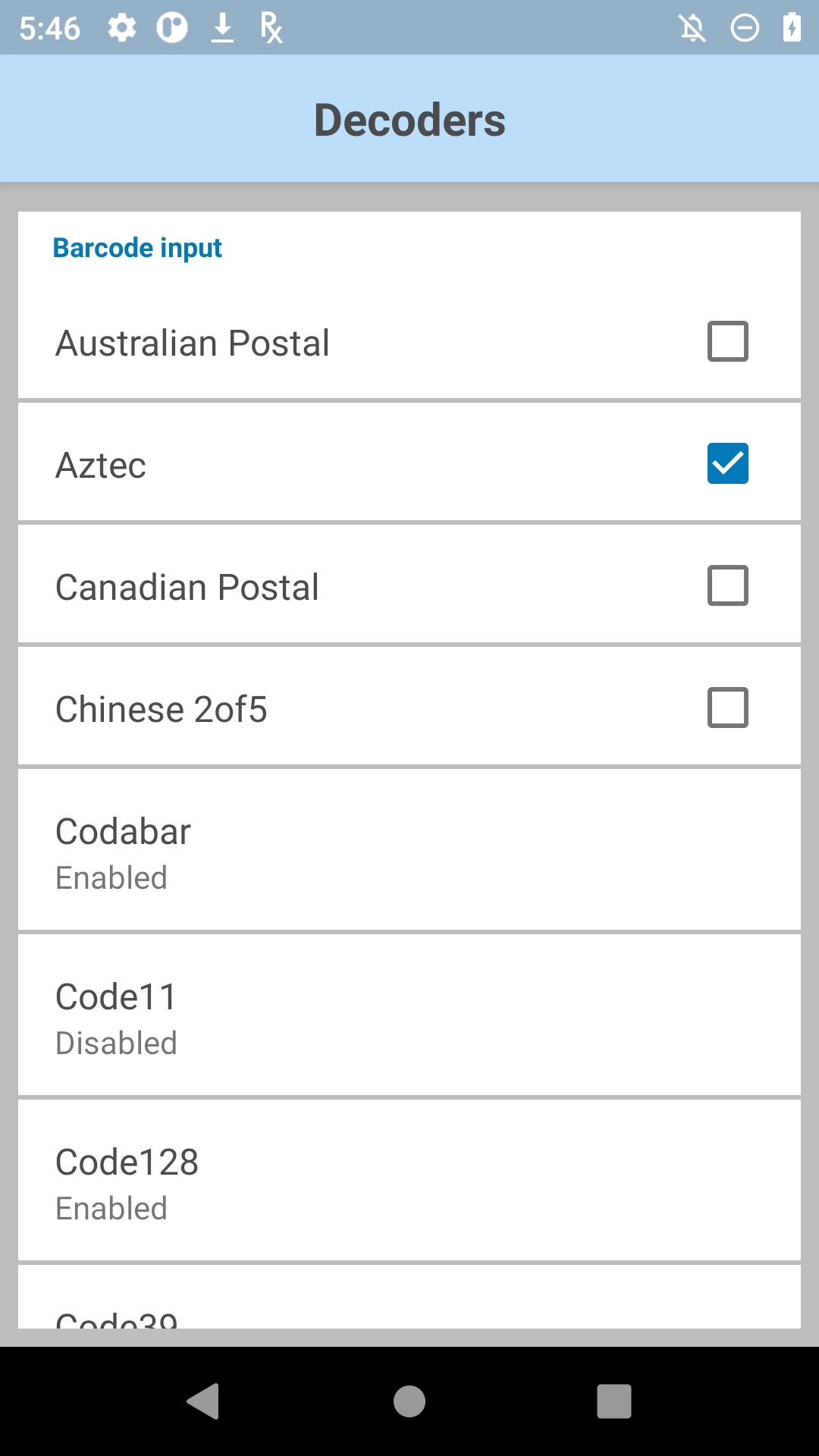This screenshot has height=1456, width=819.
Task: Open Code128 decoder options
Action: pos(409,1181)
